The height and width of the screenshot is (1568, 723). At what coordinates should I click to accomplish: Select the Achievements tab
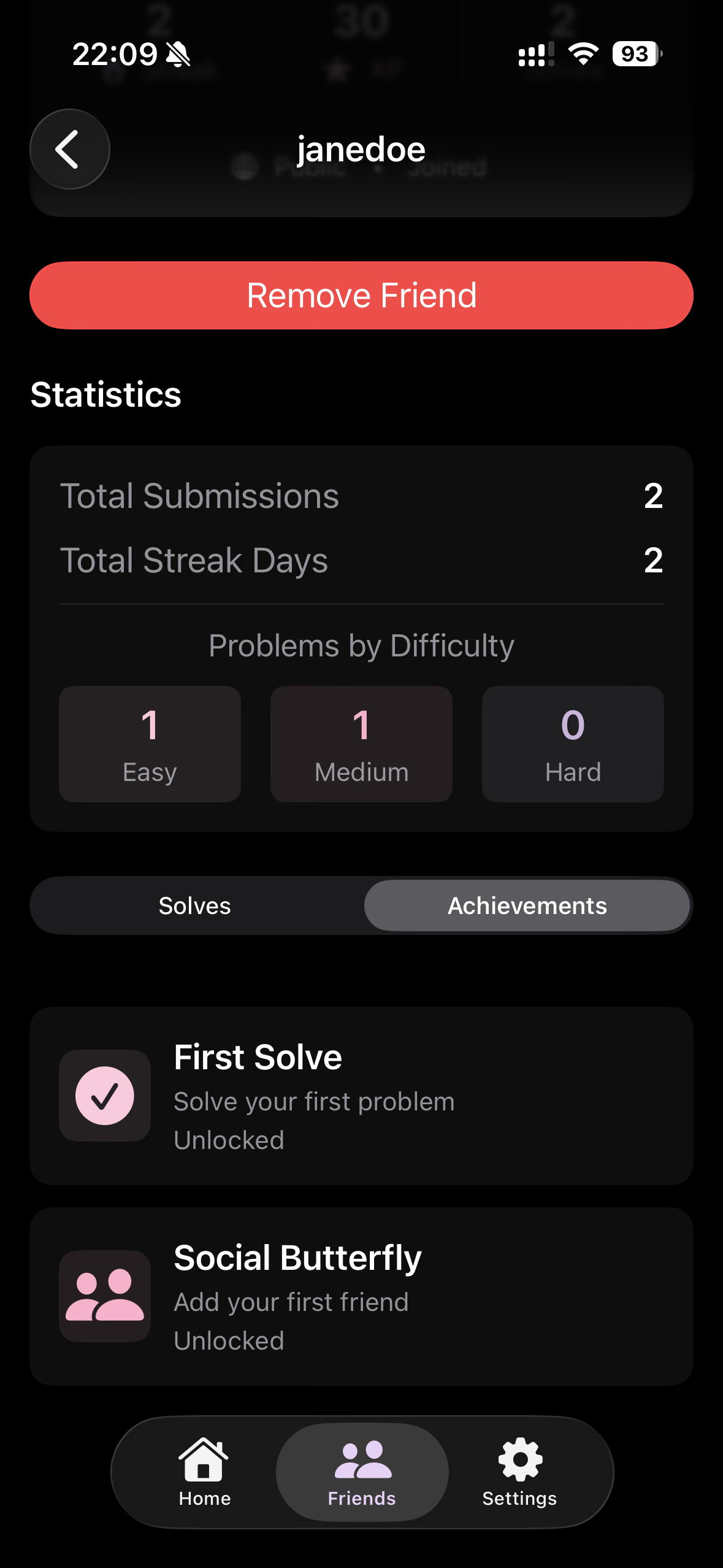(527, 905)
